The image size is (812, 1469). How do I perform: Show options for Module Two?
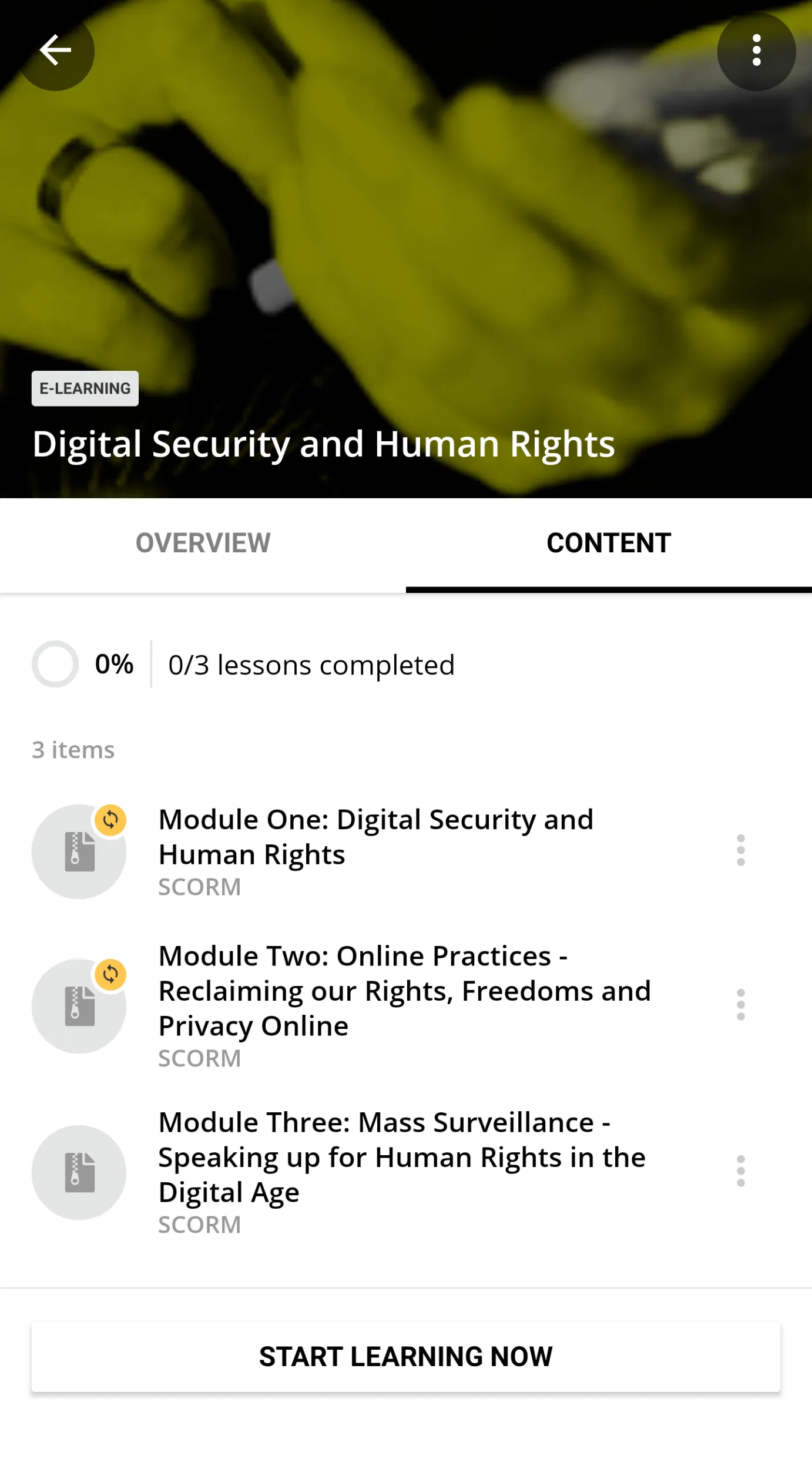point(740,1005)
